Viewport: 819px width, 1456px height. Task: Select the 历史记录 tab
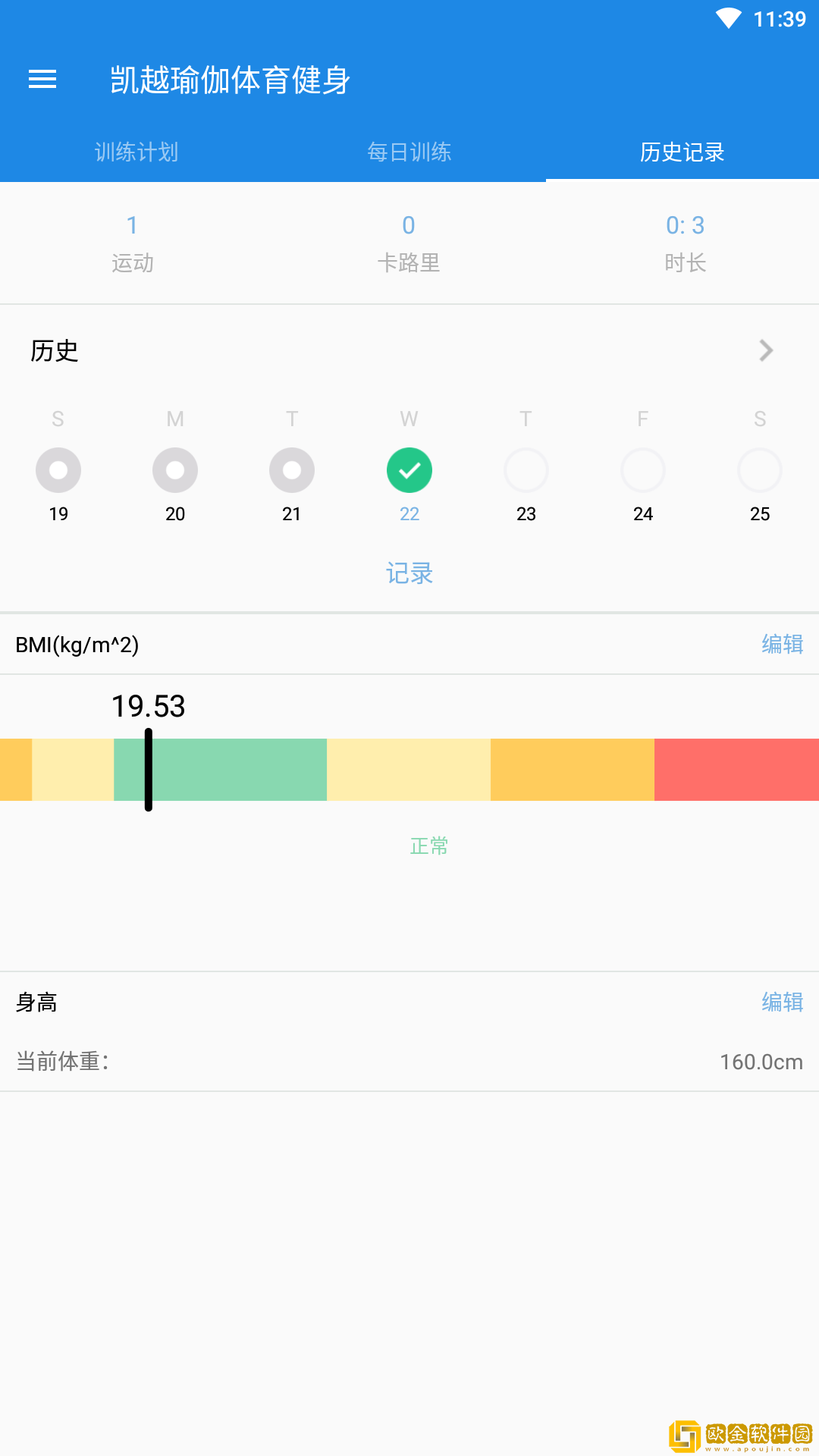pyautogui.click(x=682, y=152)
